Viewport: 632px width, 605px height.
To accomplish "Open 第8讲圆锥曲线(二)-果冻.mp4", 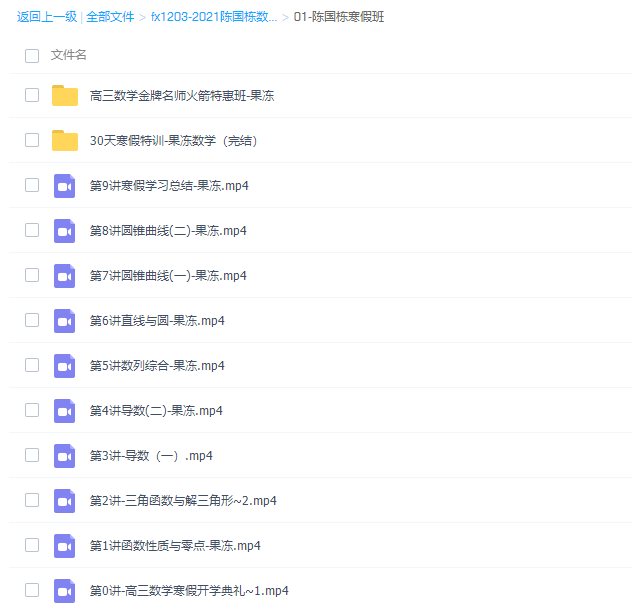I will pos(168,231).
